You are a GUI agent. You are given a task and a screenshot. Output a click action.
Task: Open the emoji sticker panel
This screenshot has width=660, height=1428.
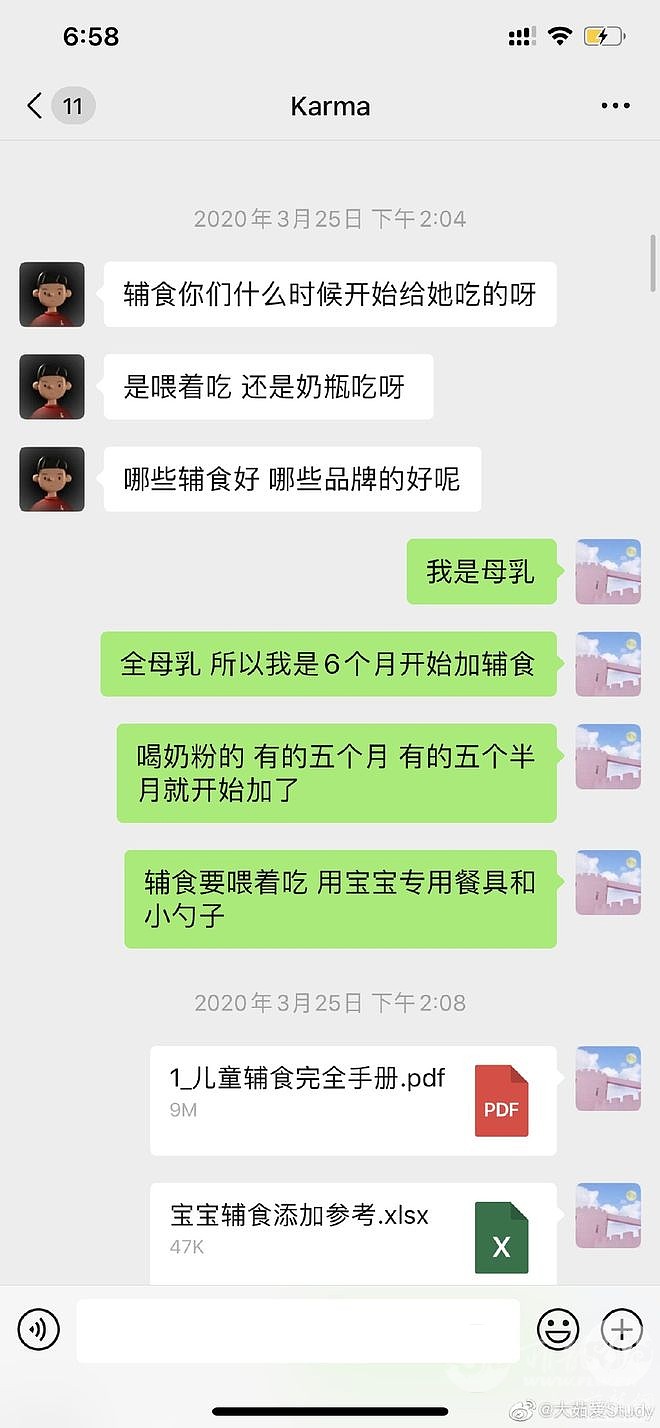(x=558, y=1330)
